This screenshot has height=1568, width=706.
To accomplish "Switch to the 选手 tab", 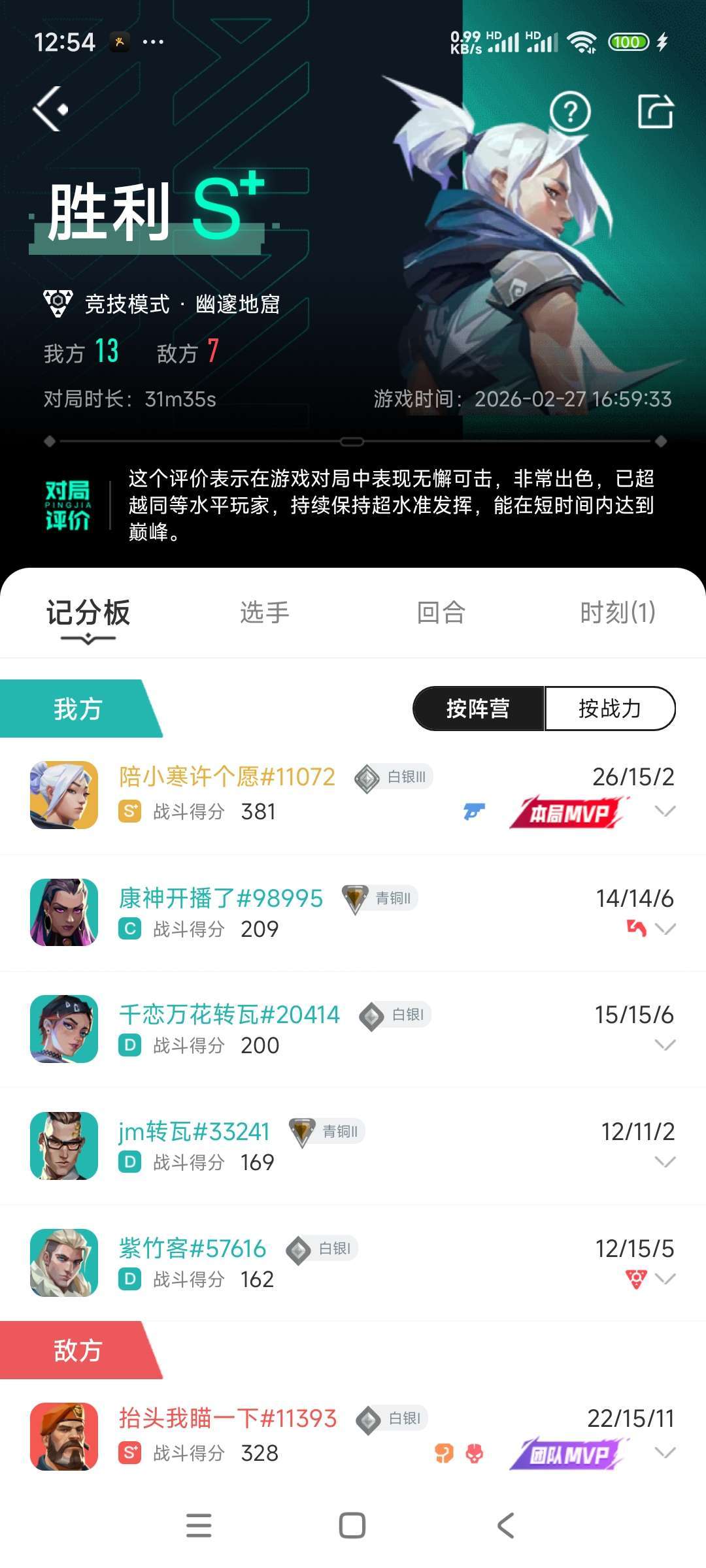I will point(264,613).
